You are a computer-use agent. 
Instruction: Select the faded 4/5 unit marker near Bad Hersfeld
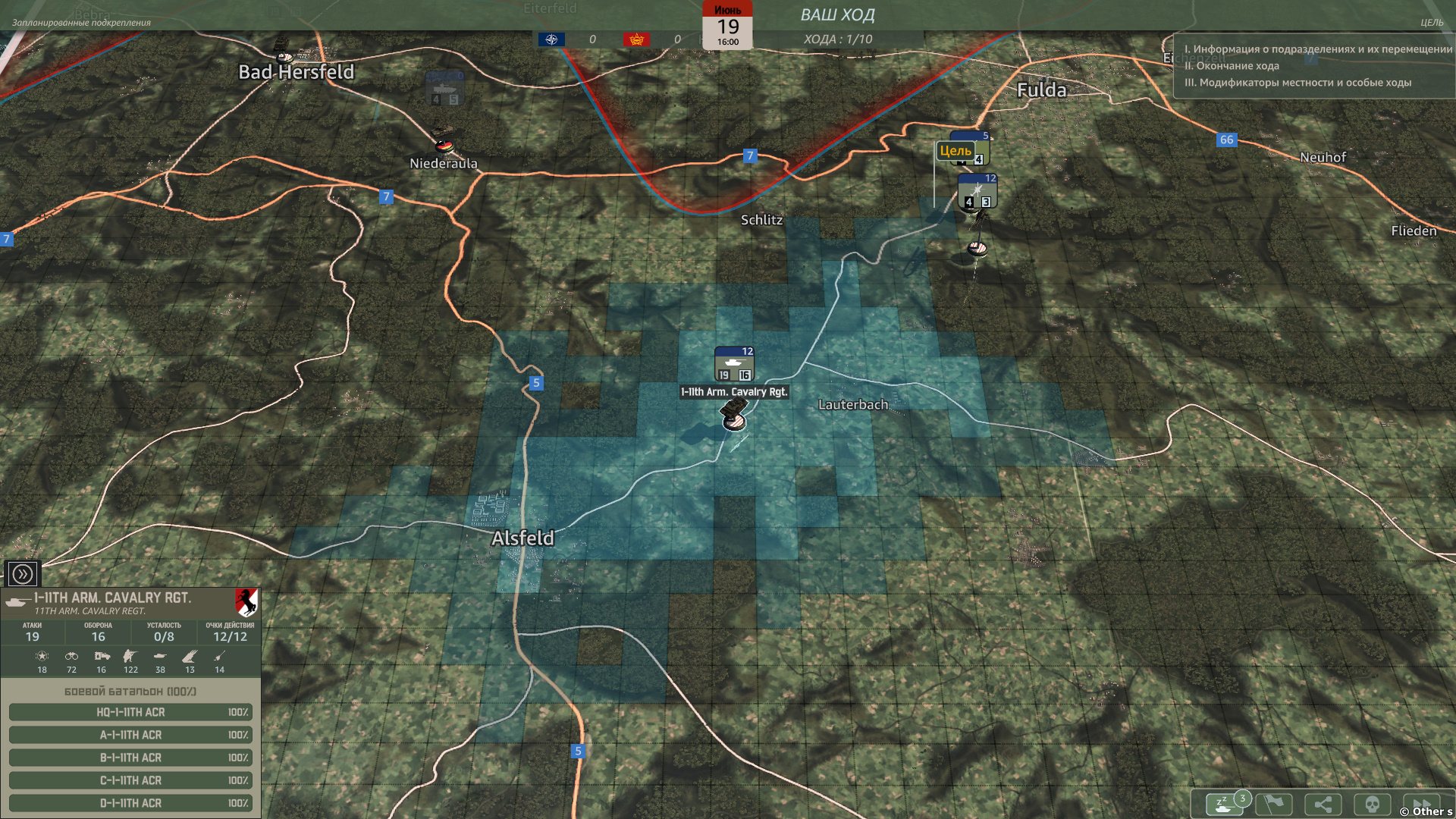(444, 89)
